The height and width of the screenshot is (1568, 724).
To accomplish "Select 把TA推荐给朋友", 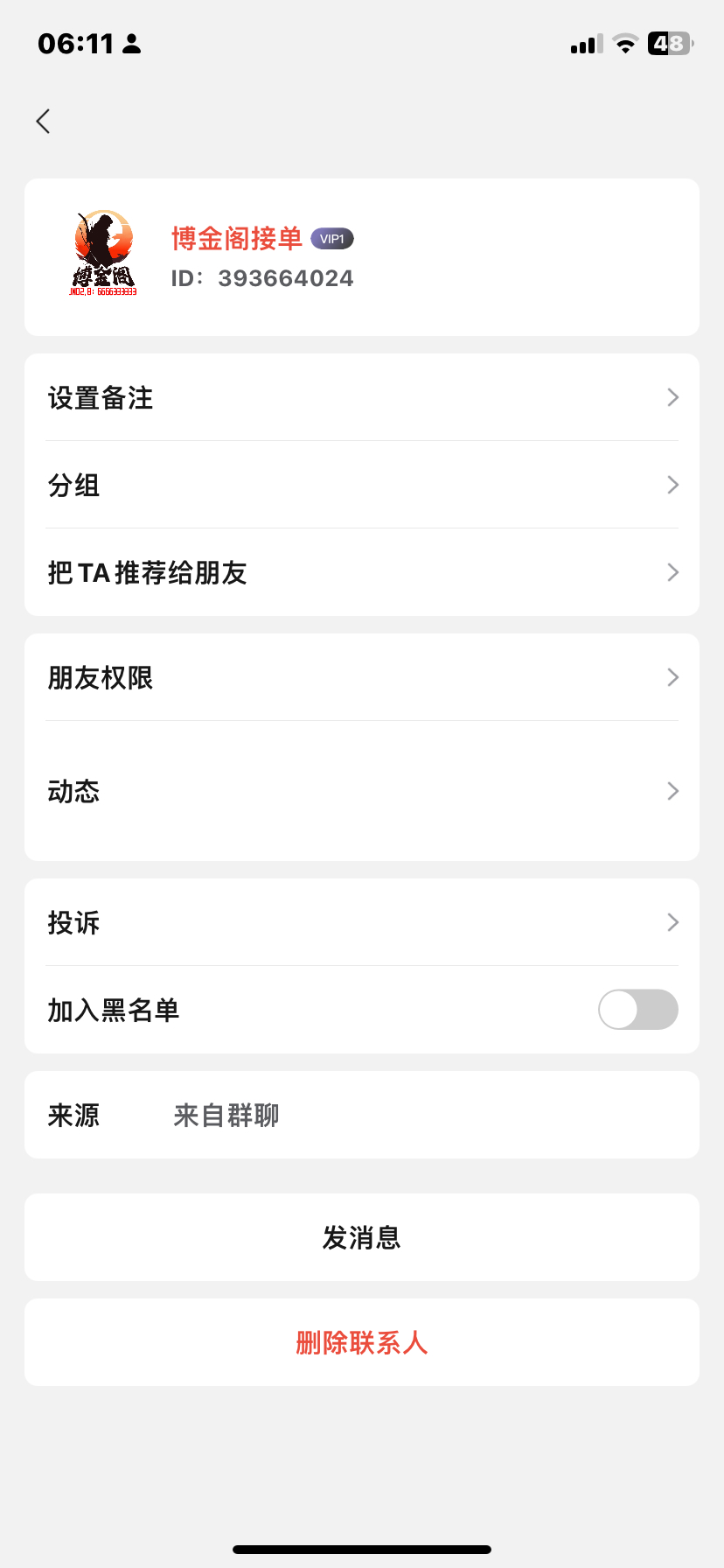I will pyautogui.click(x=362, y=572).
